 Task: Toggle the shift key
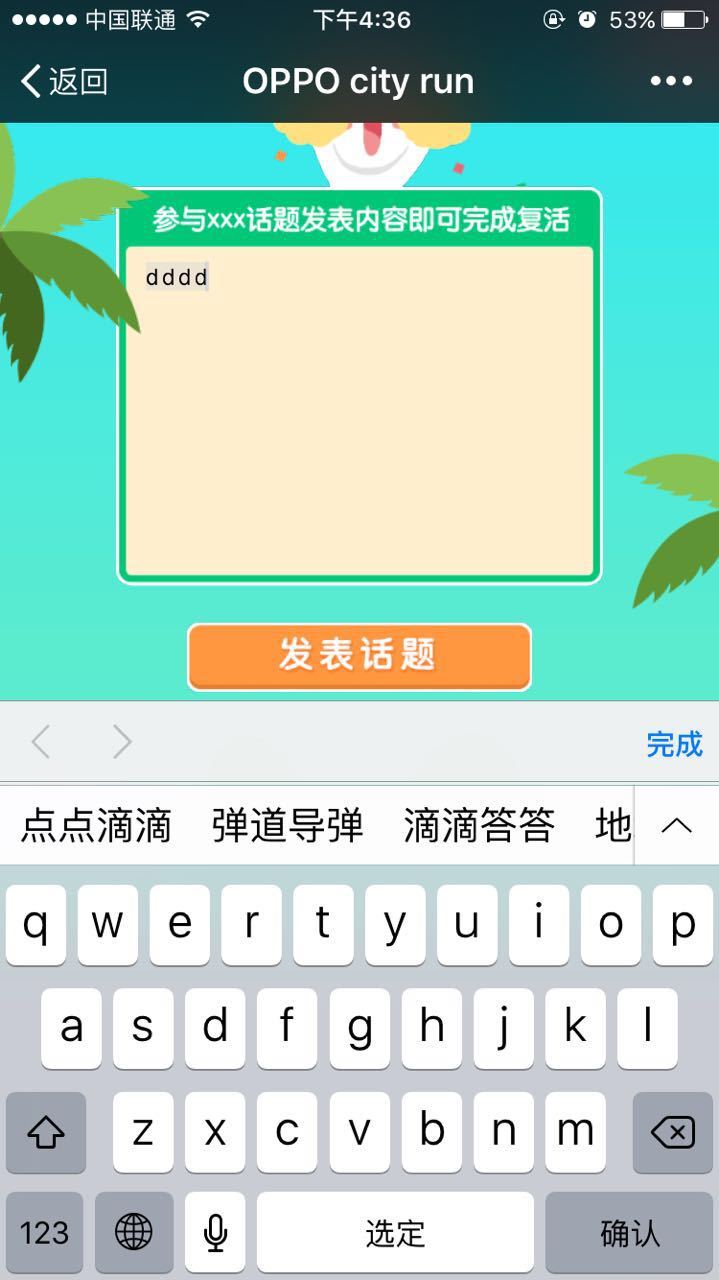pyautogui.click(x=46, y=1132)
